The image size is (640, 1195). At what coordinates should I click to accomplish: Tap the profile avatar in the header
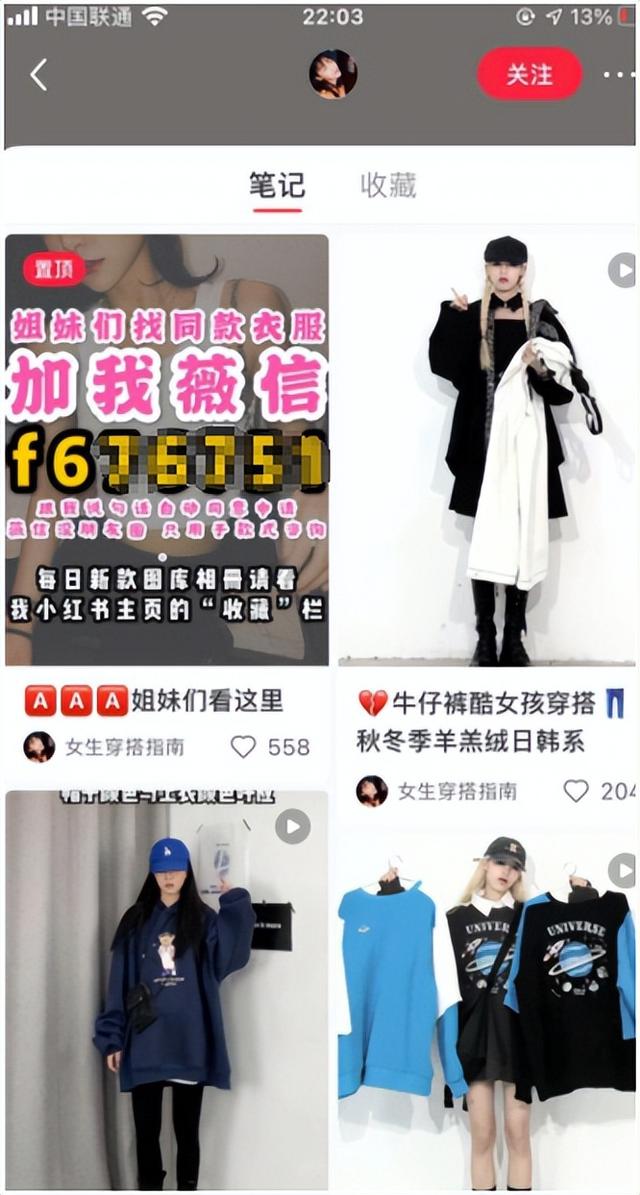pyautogui.click(x=333, y=75)
